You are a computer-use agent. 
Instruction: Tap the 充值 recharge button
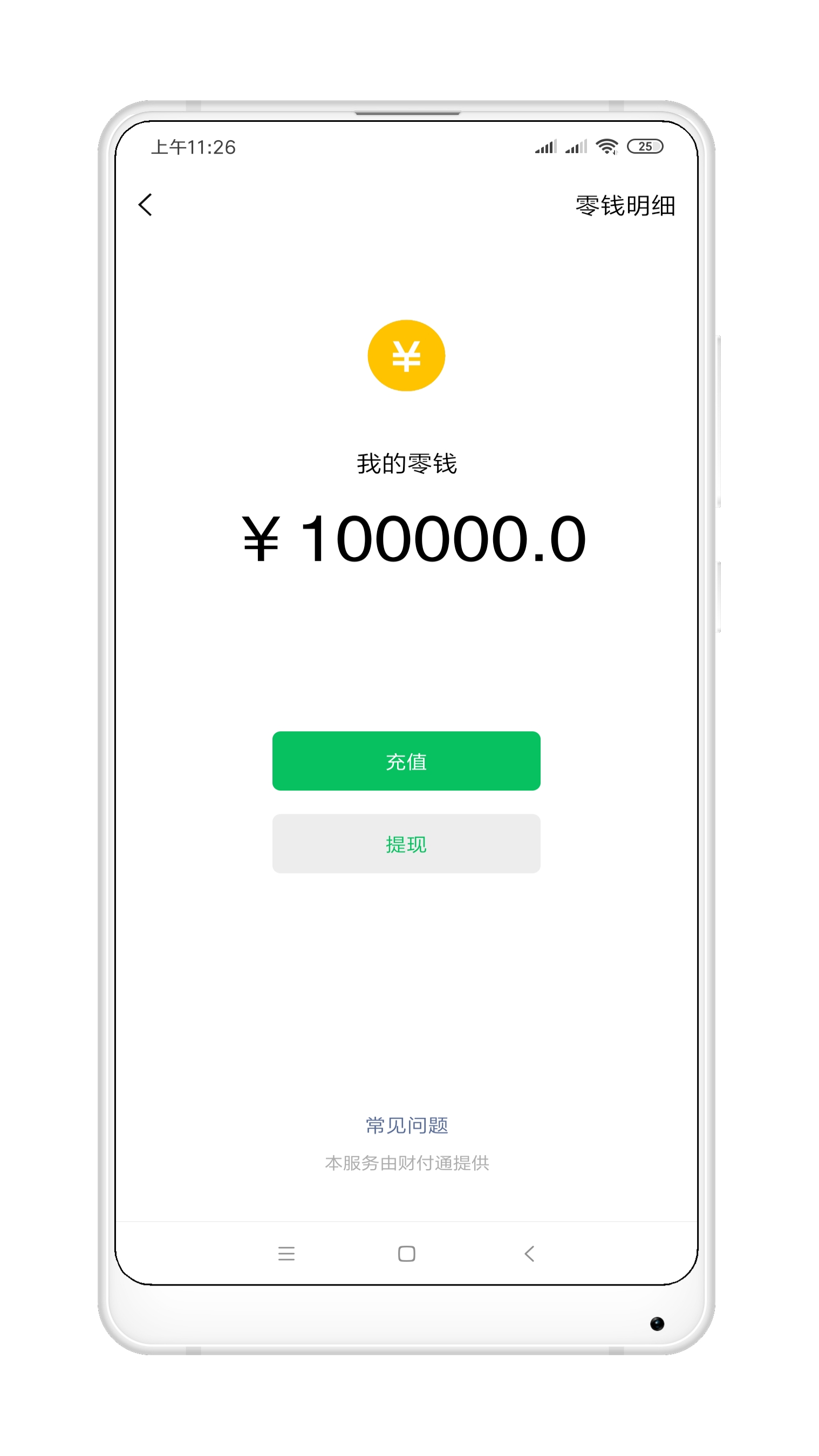click(407, 761)
